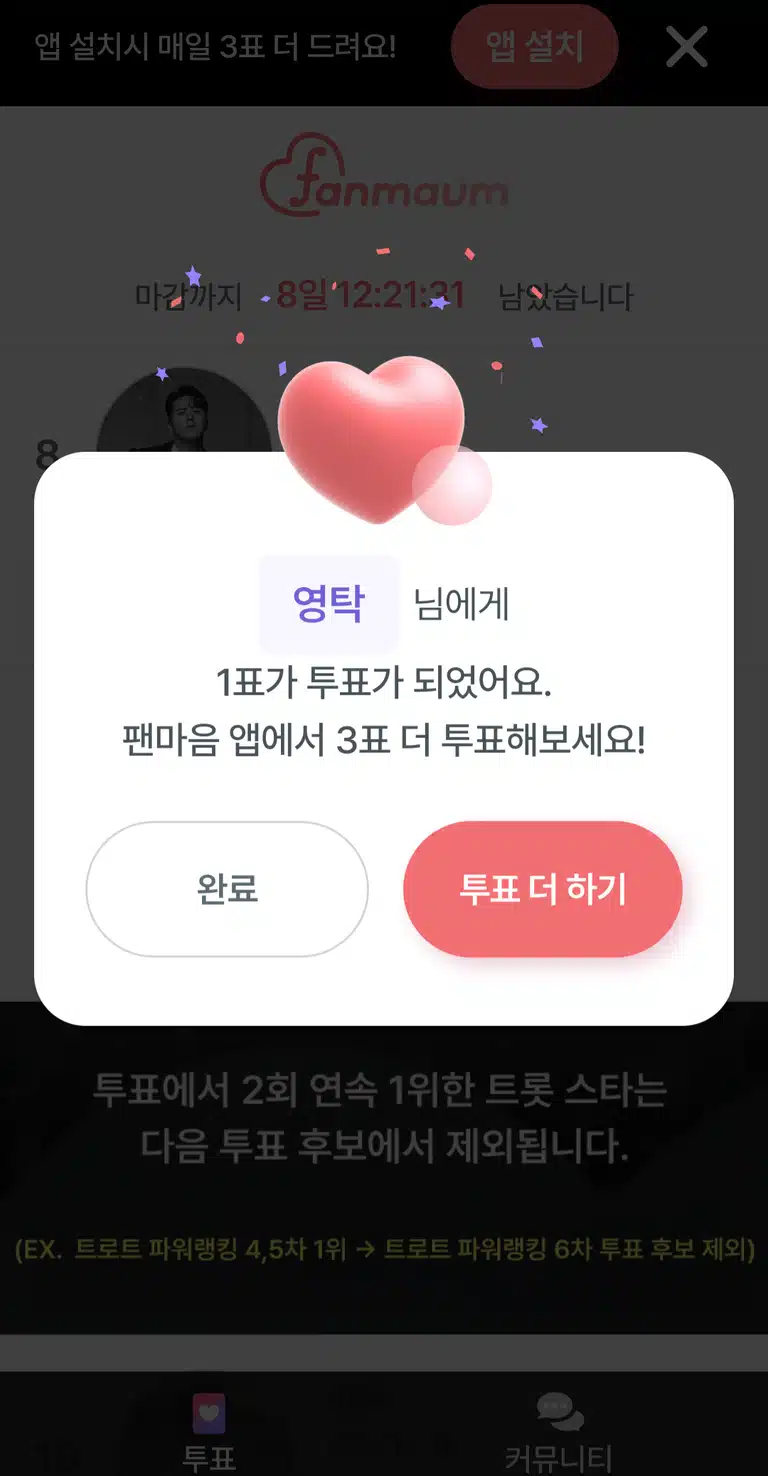Tap the 투표 더 하기 button
The width and height of the screenshot is (768, 1476).
[543, 889]
